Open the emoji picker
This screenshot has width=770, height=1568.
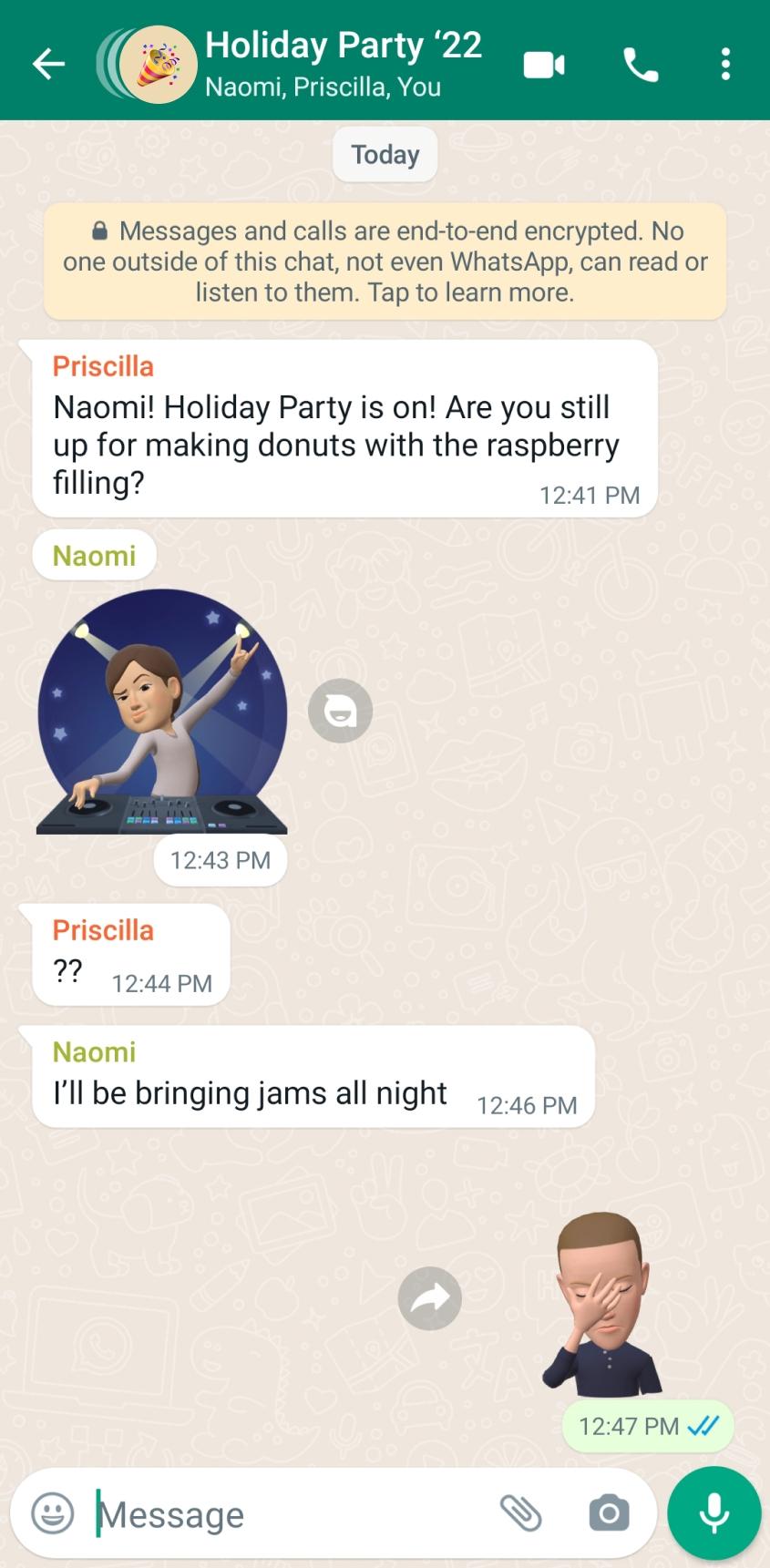[53, 1514]
